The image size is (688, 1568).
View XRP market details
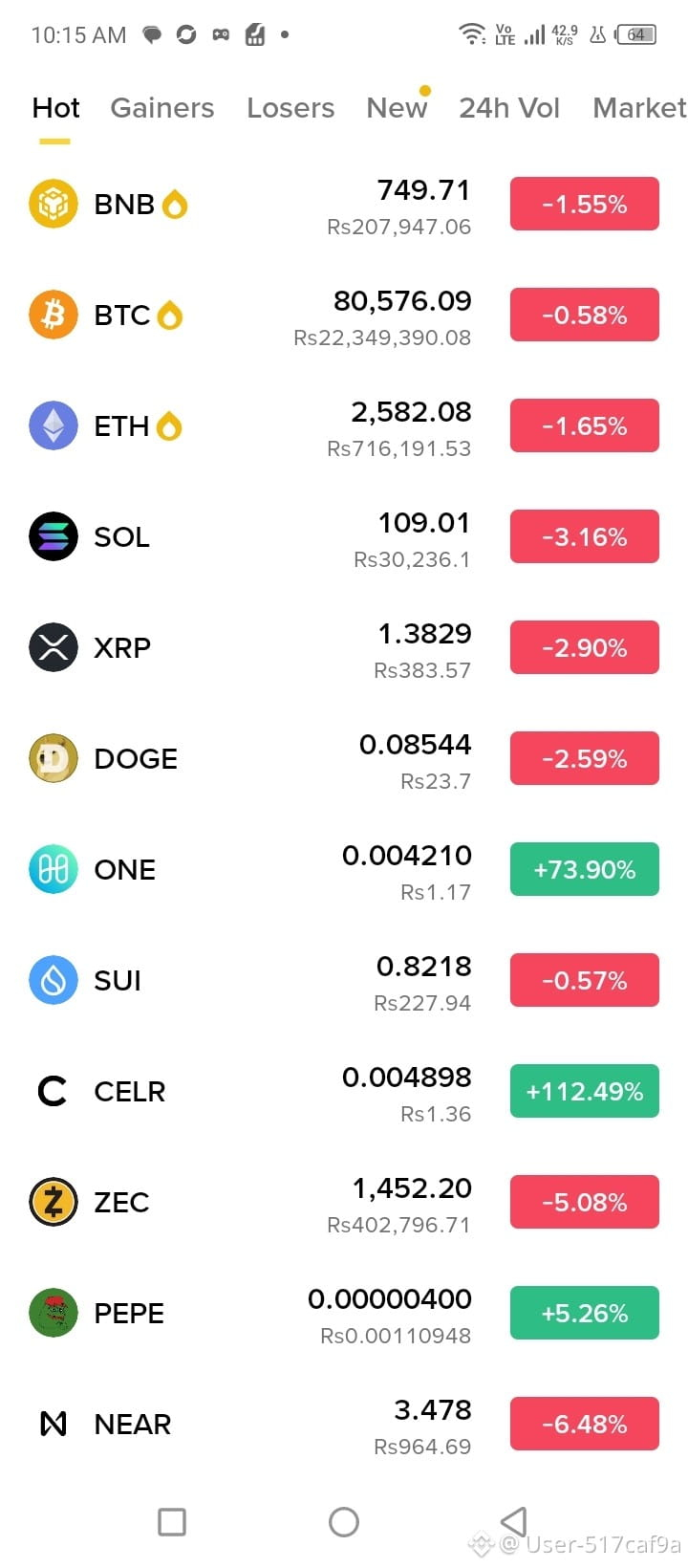coord(344,648)
